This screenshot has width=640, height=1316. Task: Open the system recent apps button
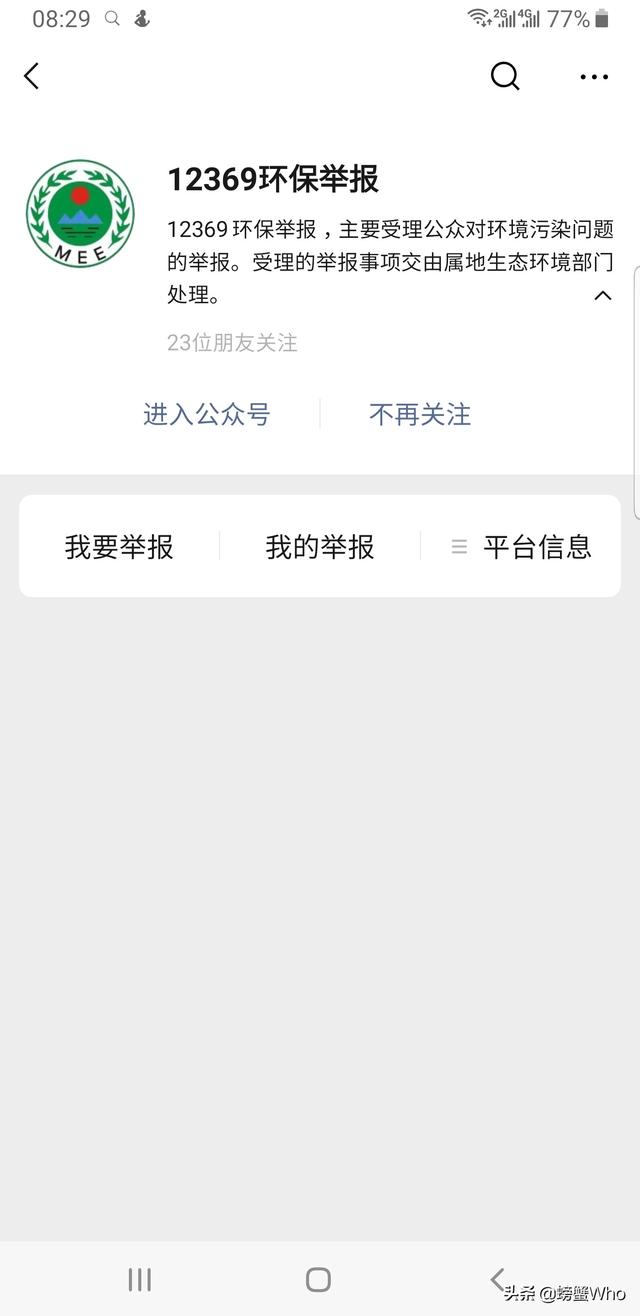coord(140,1279)
